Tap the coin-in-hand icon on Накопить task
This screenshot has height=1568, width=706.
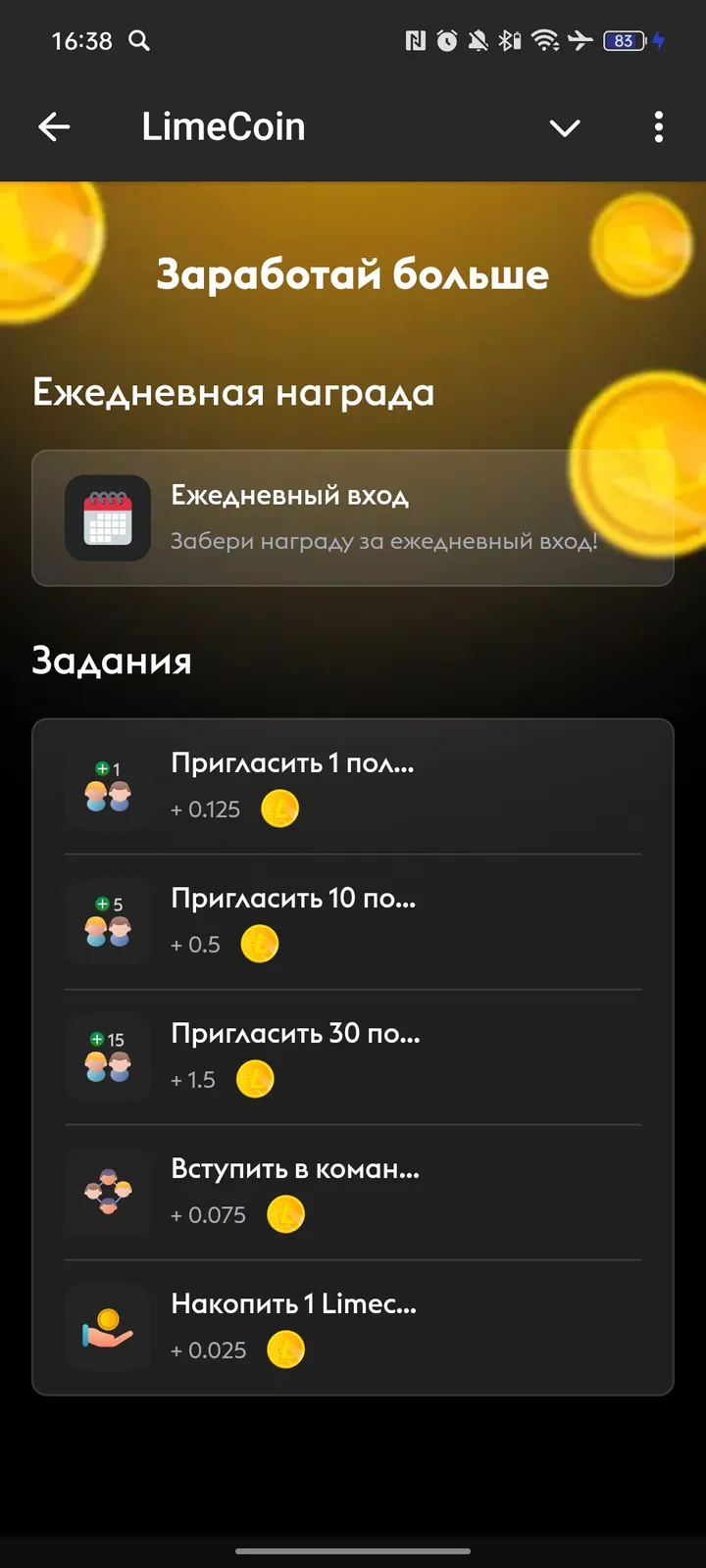point(108,1326)
